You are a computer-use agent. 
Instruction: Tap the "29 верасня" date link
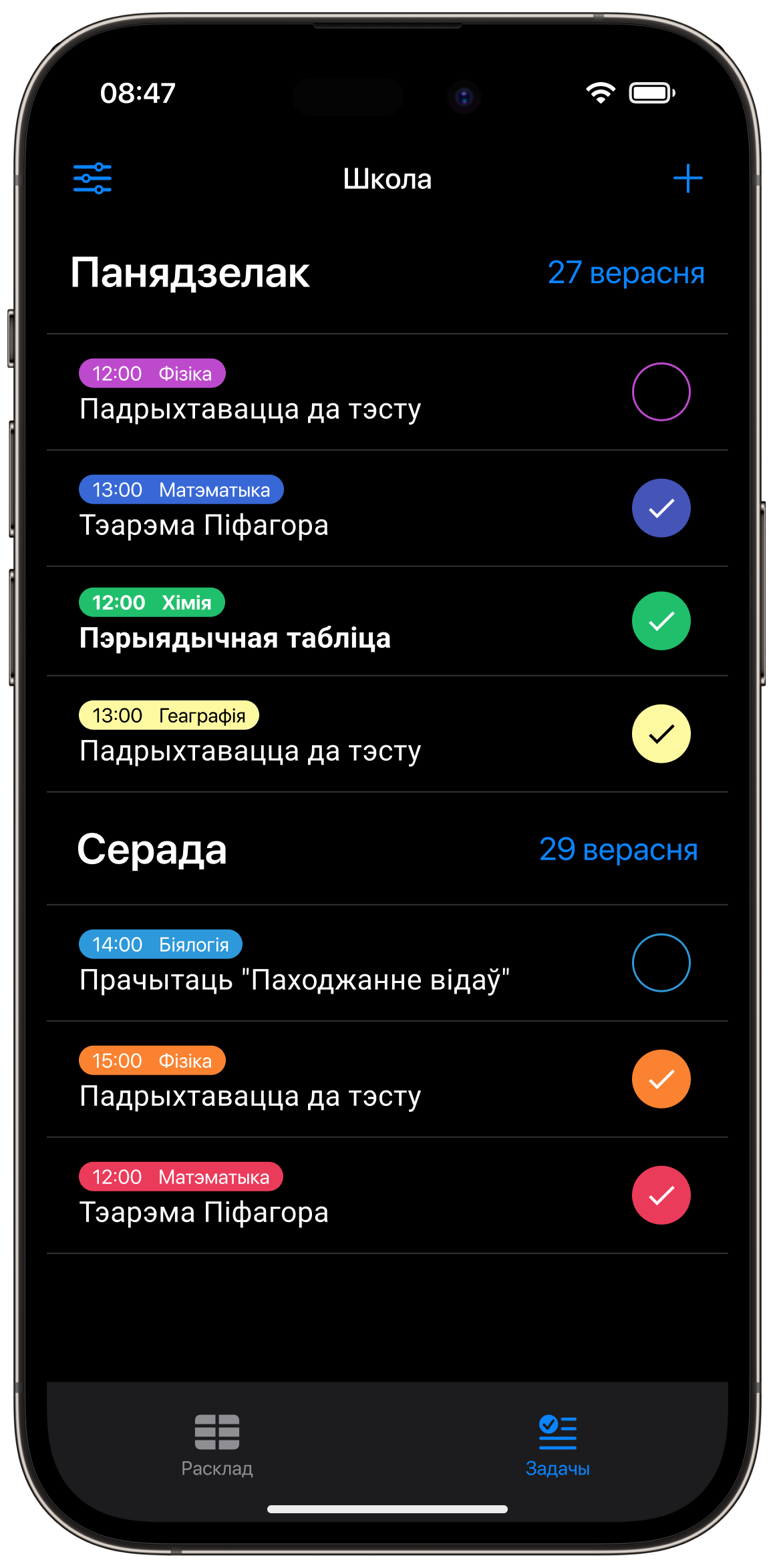(x=619, y=849)
